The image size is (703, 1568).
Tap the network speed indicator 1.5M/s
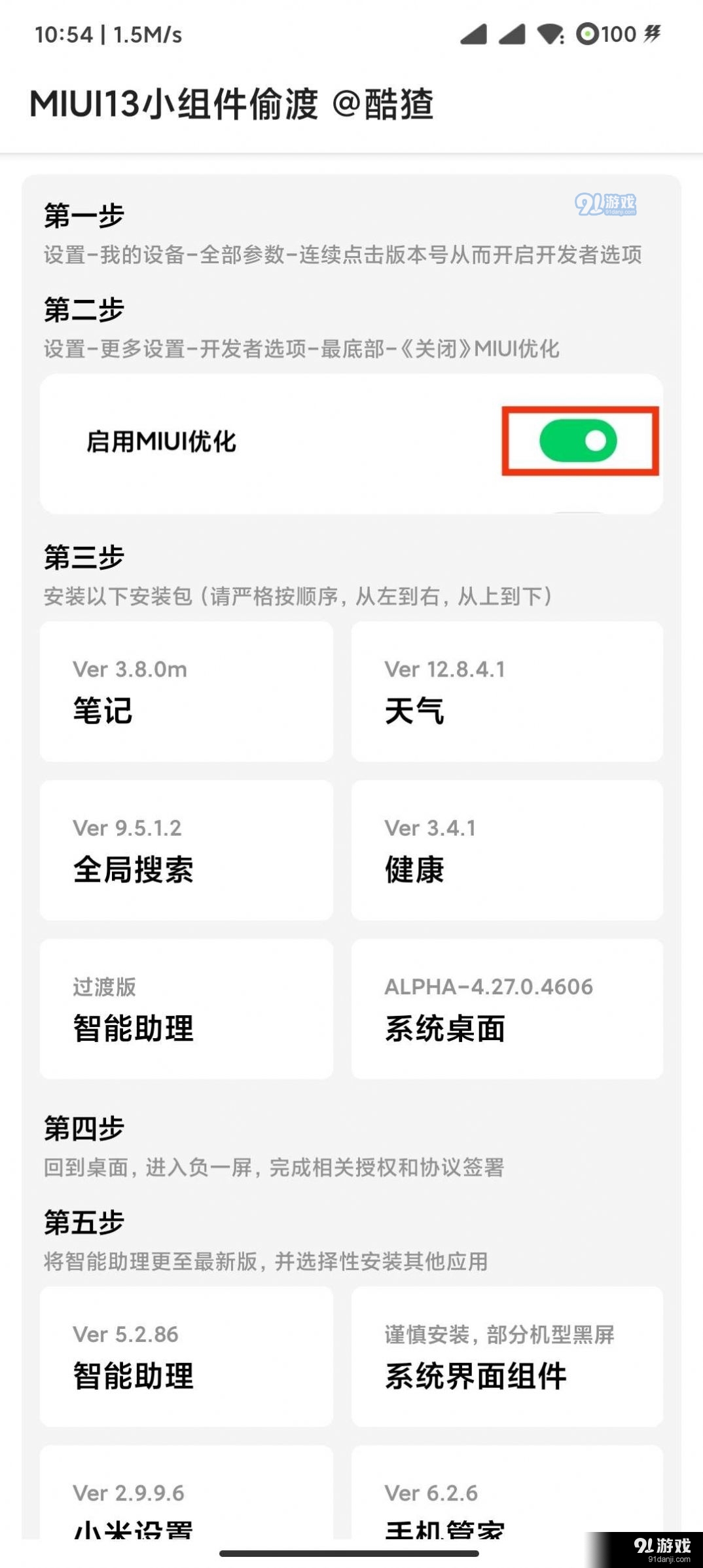pyautogui.click(x=145, y=34)
